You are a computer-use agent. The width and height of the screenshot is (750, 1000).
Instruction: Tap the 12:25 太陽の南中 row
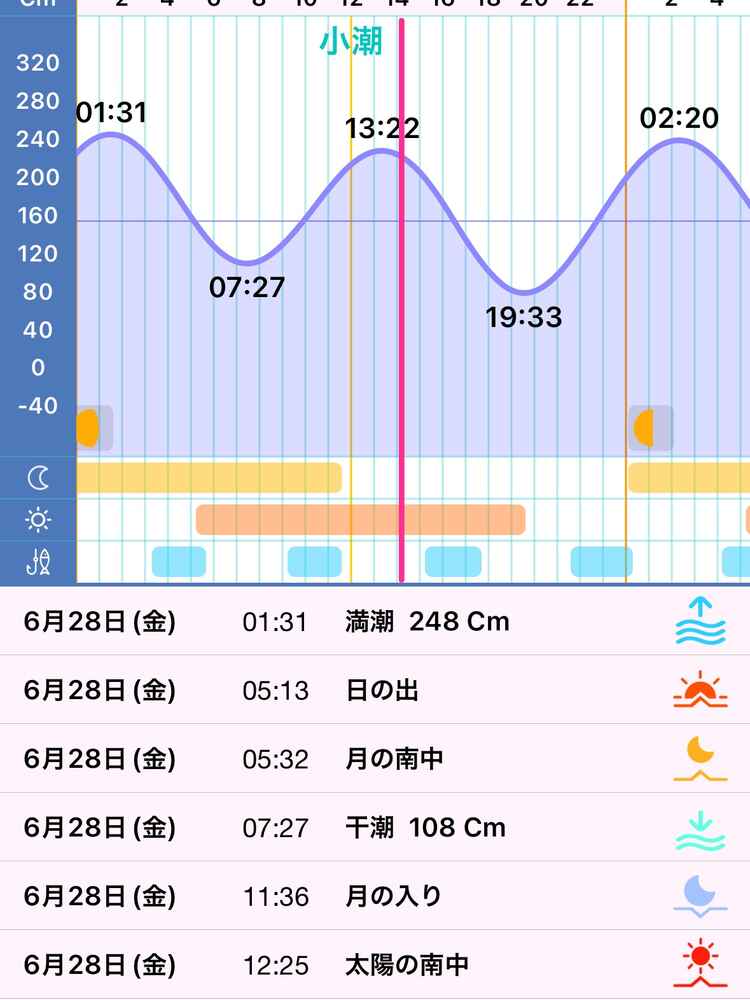(375, 965)
